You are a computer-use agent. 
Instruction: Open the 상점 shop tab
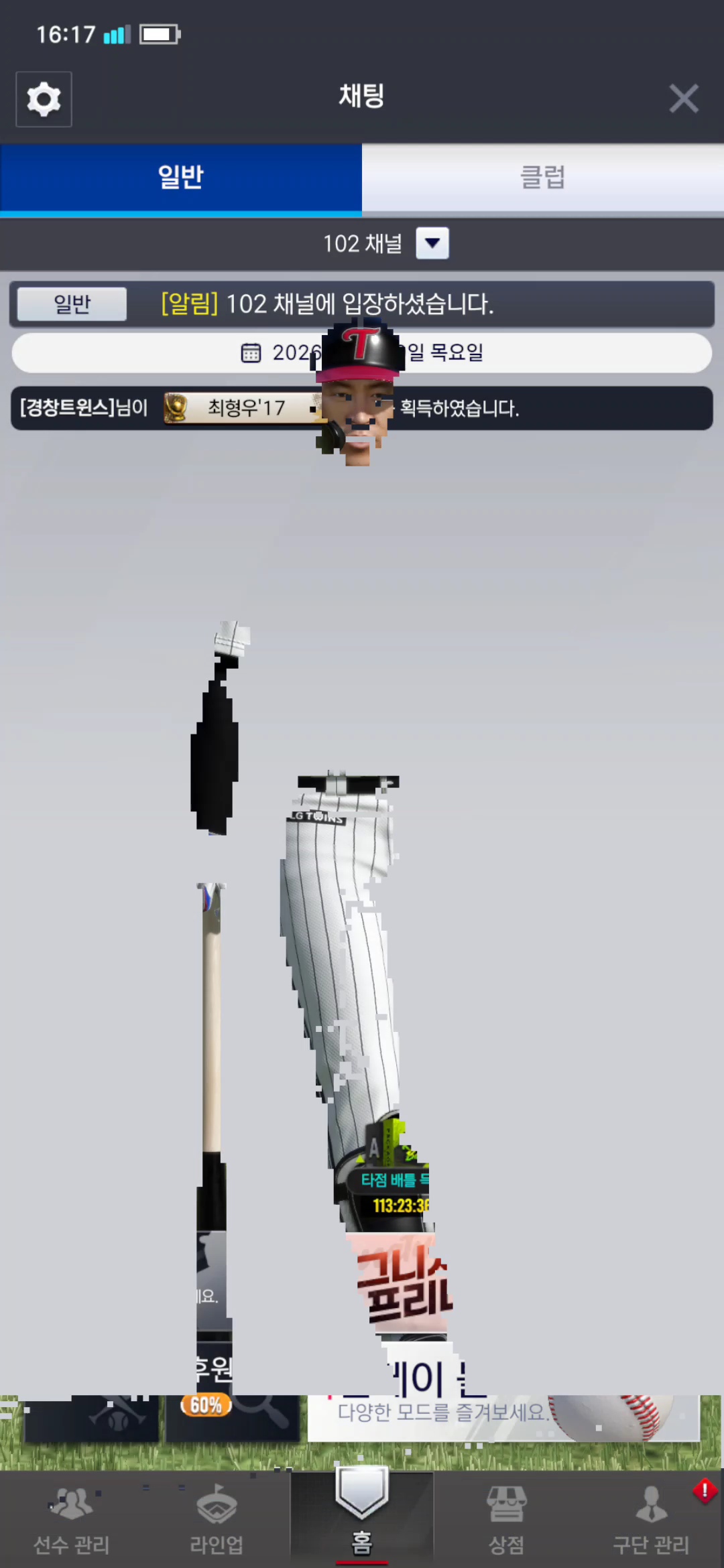coord(507,1520)
